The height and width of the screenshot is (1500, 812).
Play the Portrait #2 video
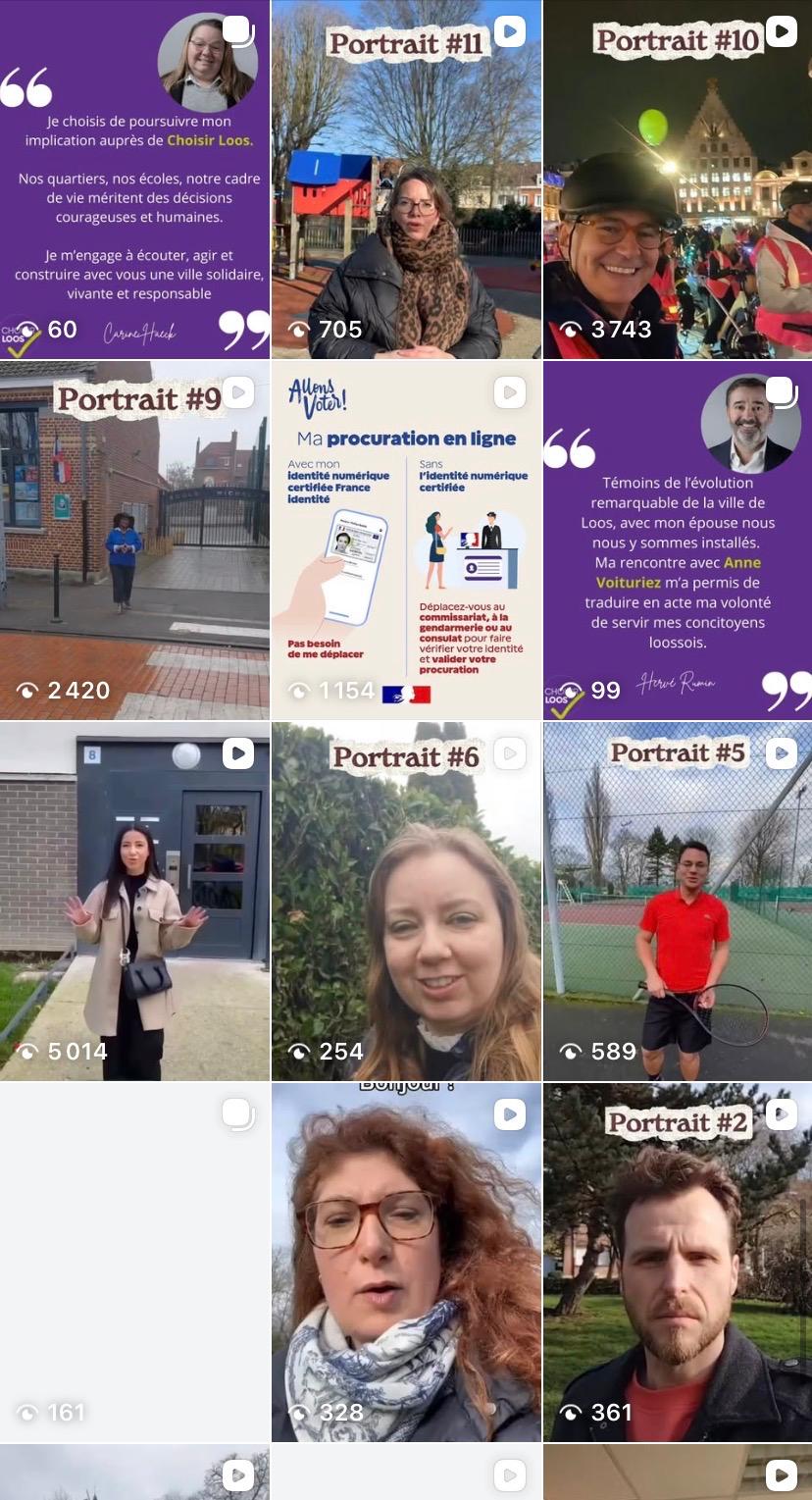[678, 1262]
